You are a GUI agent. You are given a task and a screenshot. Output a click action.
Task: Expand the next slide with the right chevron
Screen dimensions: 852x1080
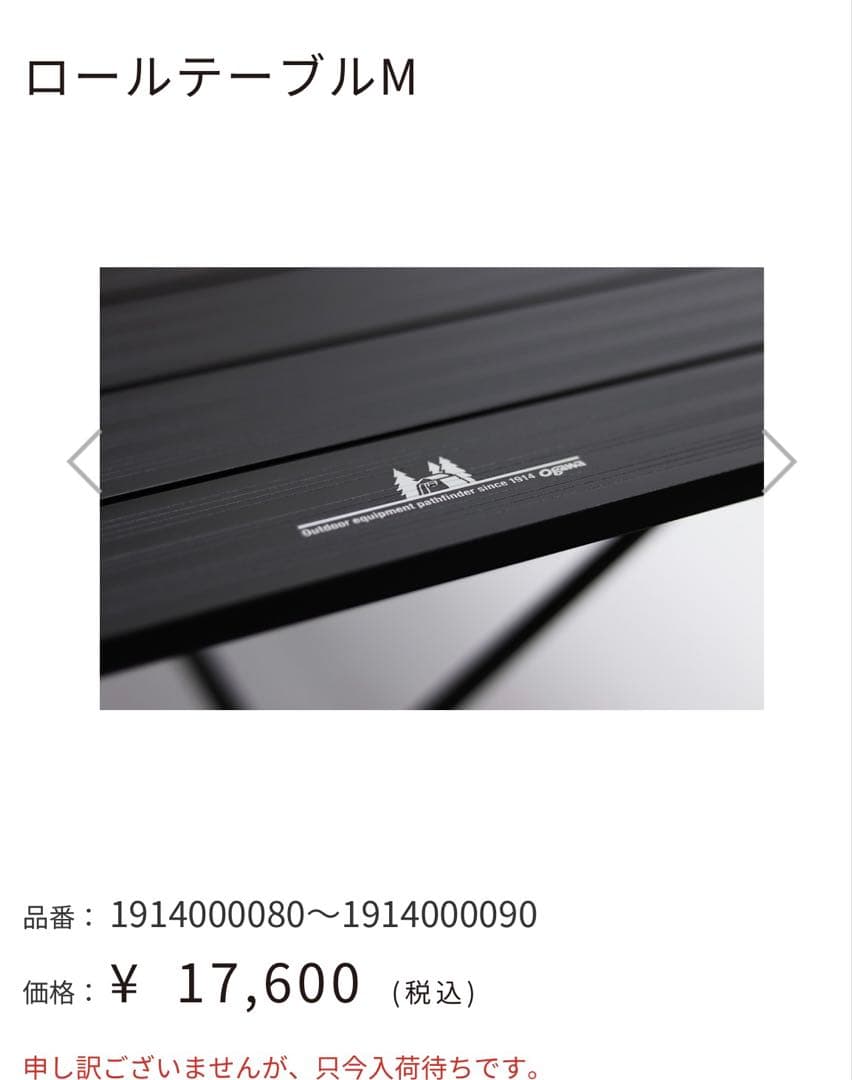pyautogui.click(x=777, y=462)
